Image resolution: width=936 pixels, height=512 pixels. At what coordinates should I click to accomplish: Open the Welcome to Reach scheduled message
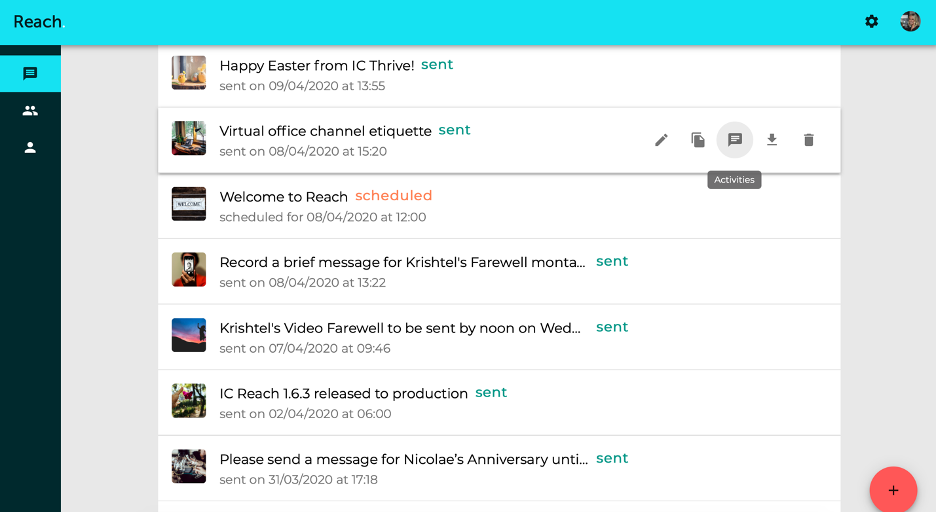[283, 197]
